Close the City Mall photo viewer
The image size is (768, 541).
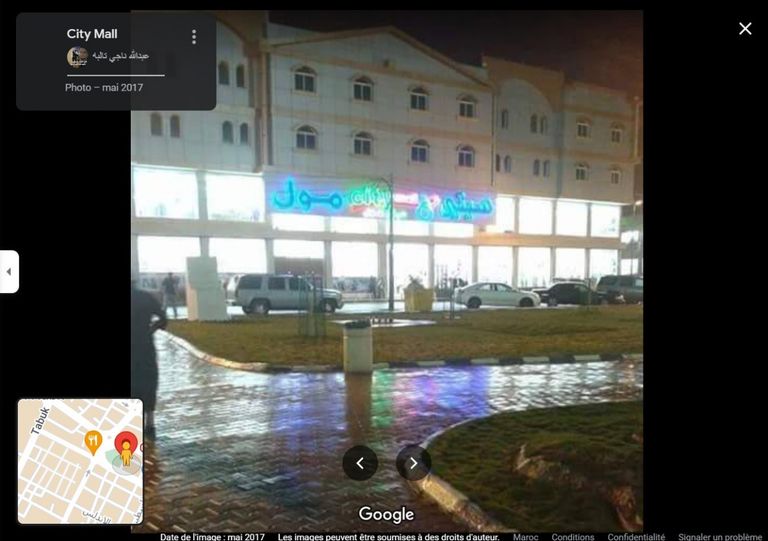745,29
